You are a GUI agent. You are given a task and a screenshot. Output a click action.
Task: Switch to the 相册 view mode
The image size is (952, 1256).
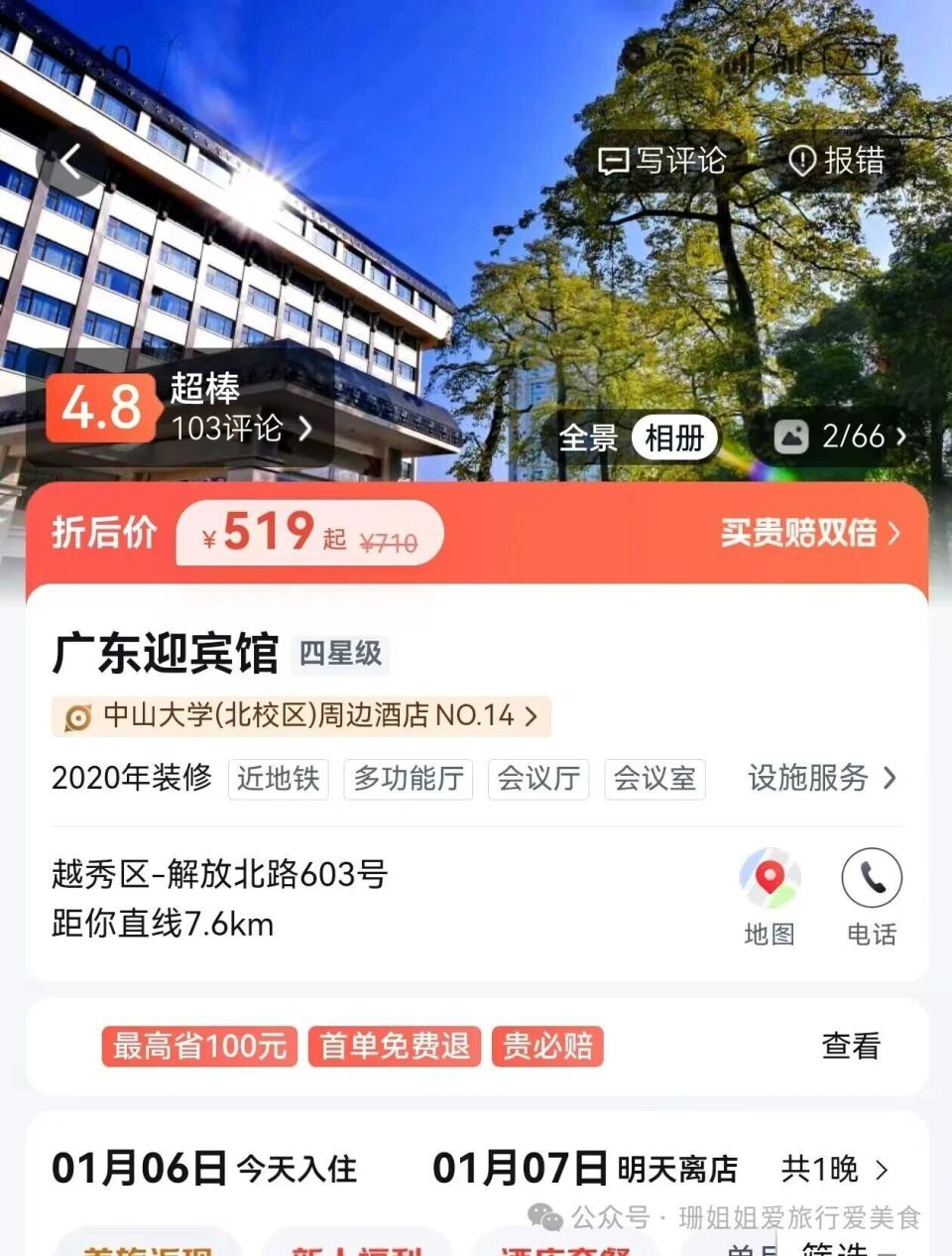[x=673, y=438]
